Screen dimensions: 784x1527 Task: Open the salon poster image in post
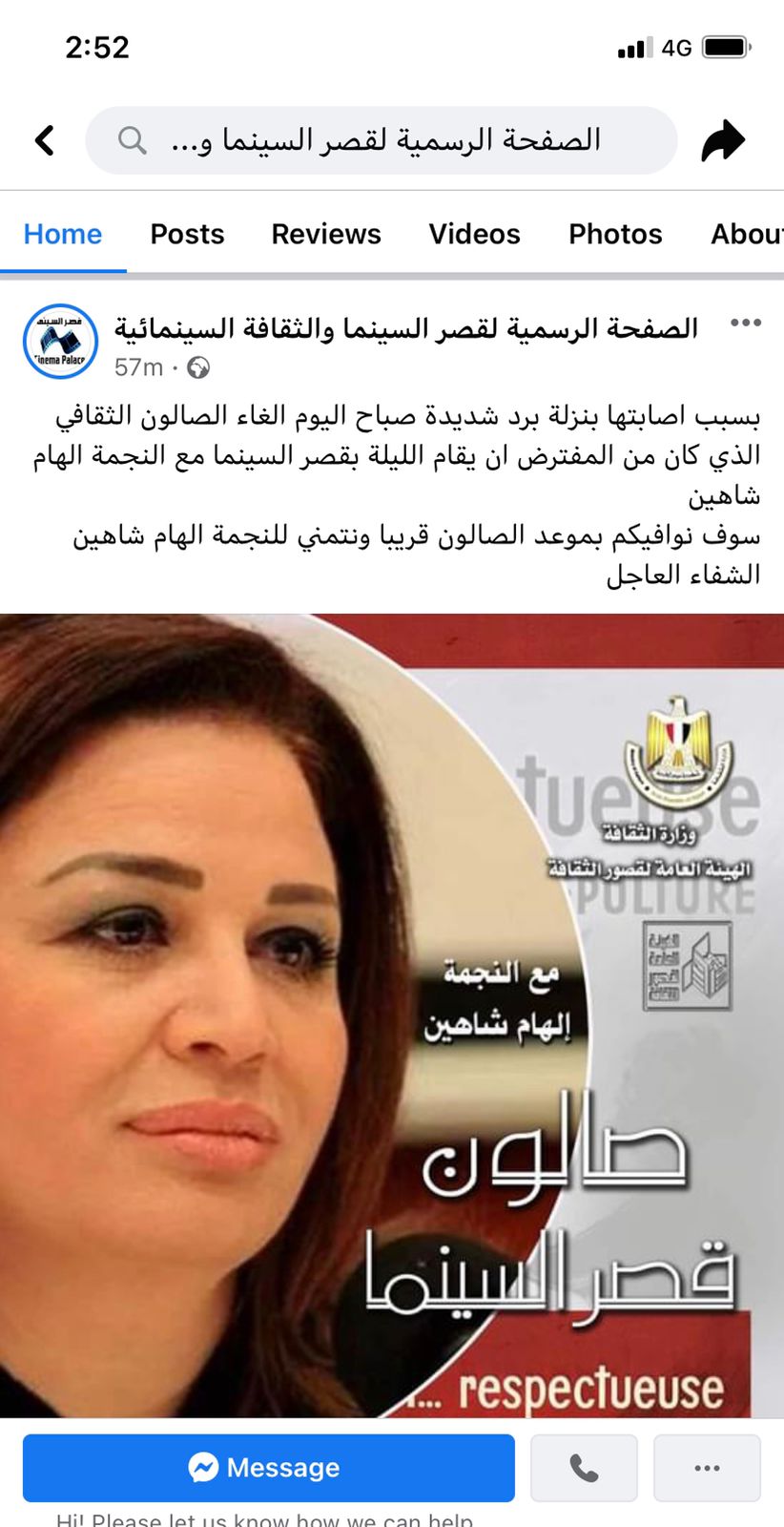[x=392, y=1014]
